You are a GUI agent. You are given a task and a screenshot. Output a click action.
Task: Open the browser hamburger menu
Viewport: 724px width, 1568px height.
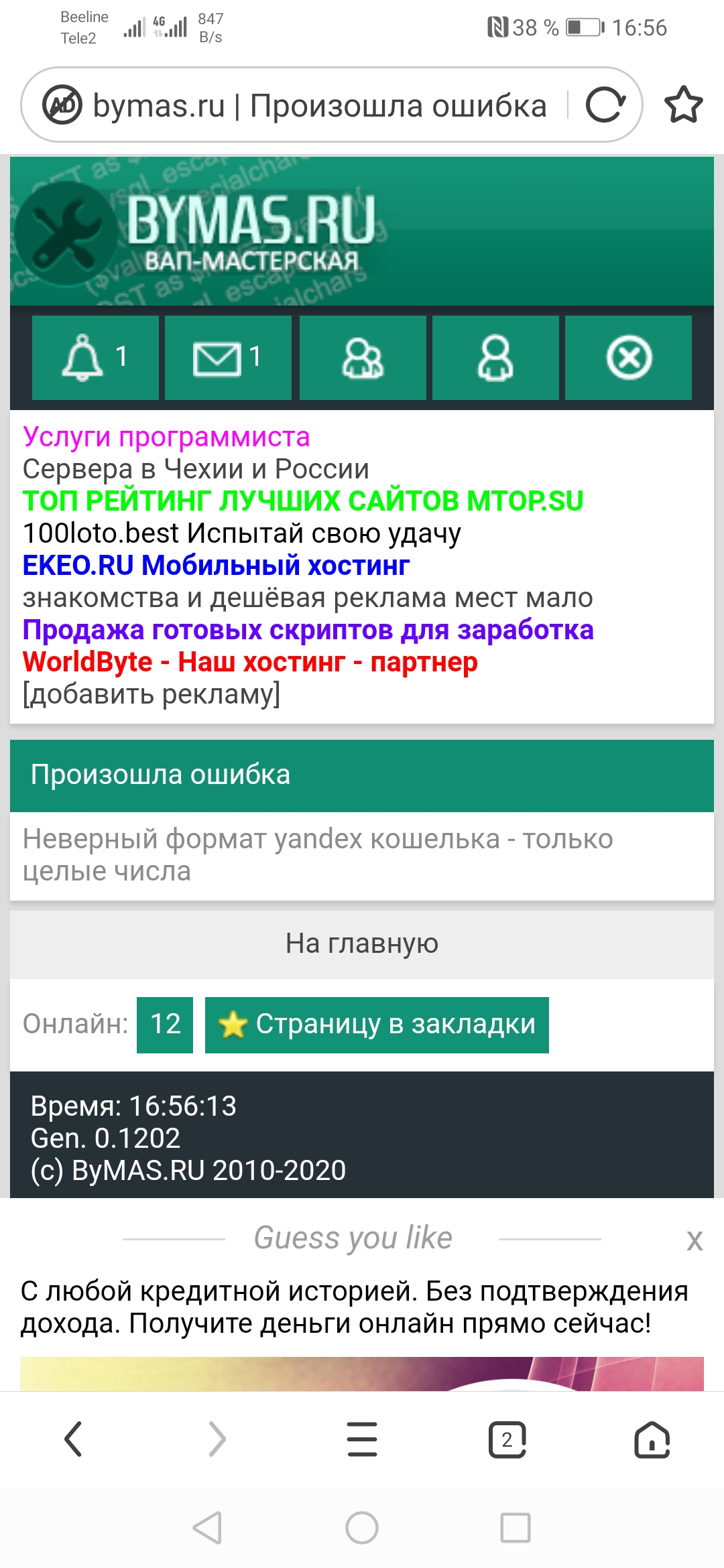(x=362, y=1439)
